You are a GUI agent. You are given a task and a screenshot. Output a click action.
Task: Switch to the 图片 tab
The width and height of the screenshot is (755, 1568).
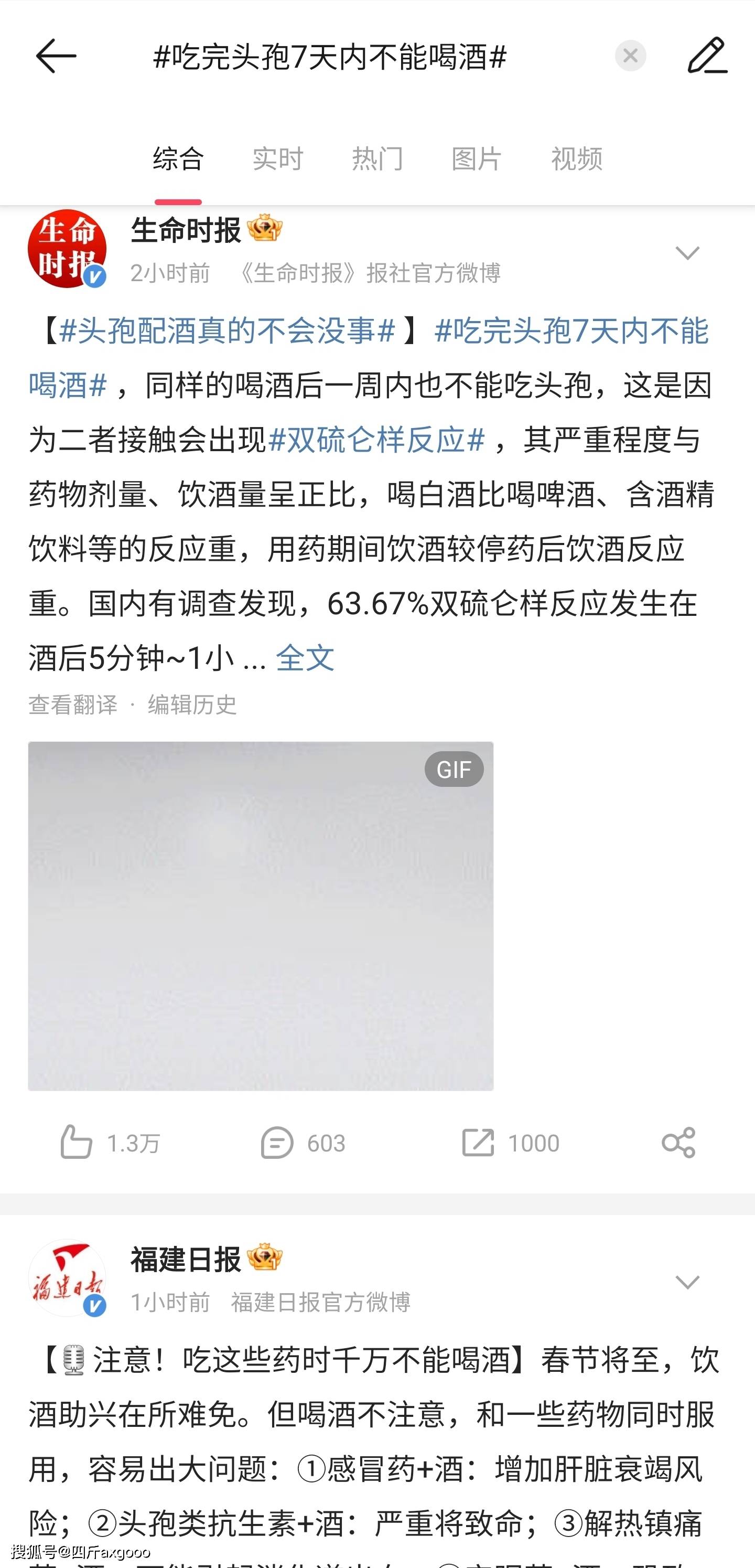pos(477,159)
